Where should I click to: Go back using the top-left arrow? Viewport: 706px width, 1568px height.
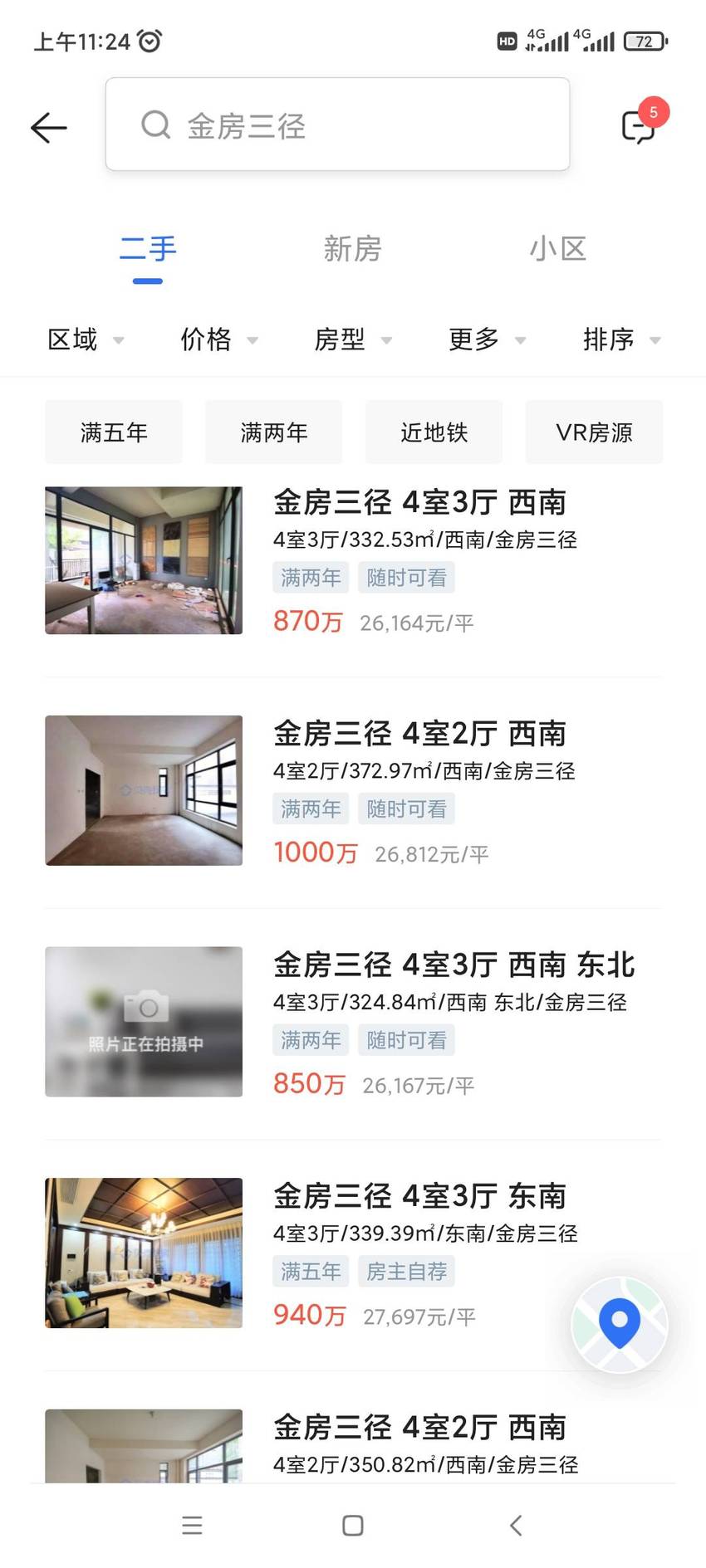pos(48,128)
